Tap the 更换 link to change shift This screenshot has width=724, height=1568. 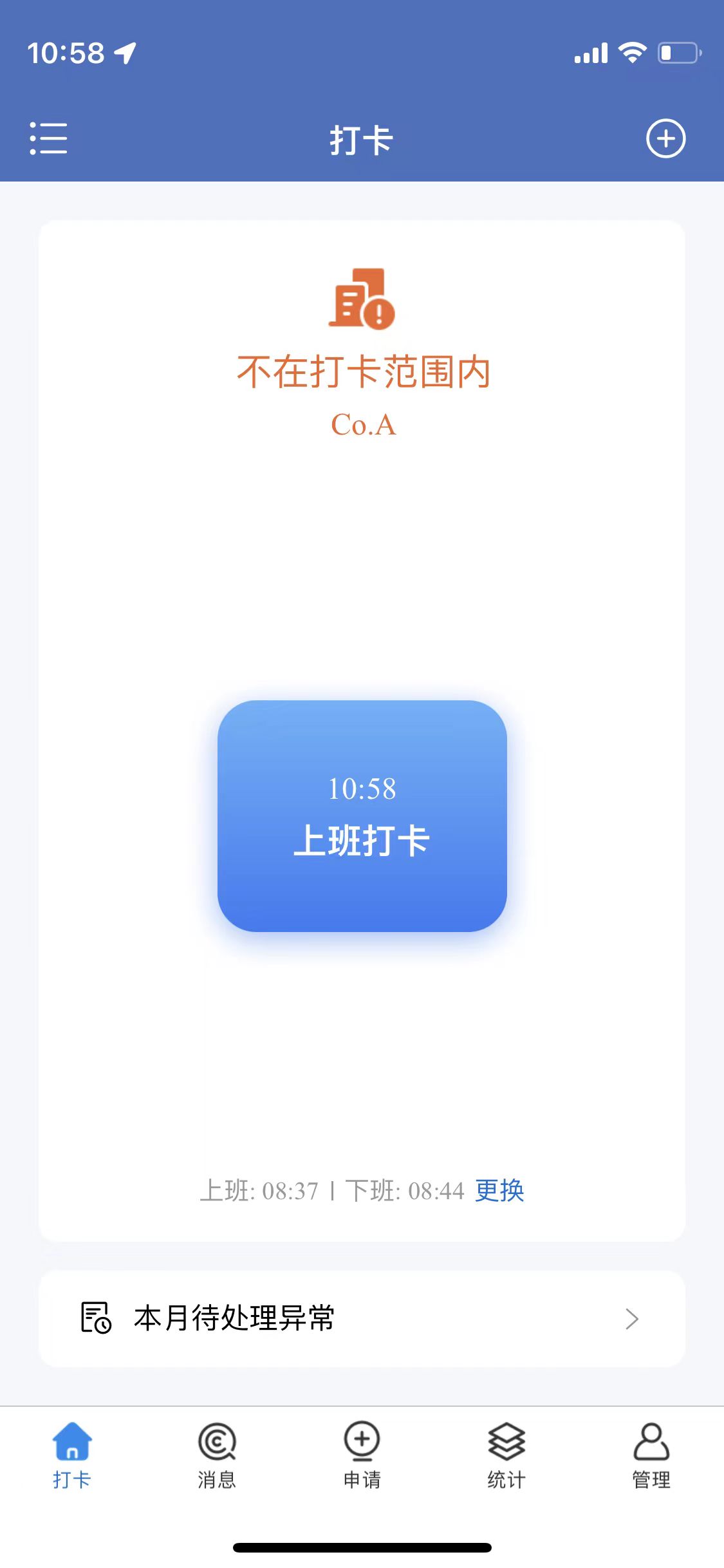[x=499, y=1191]
